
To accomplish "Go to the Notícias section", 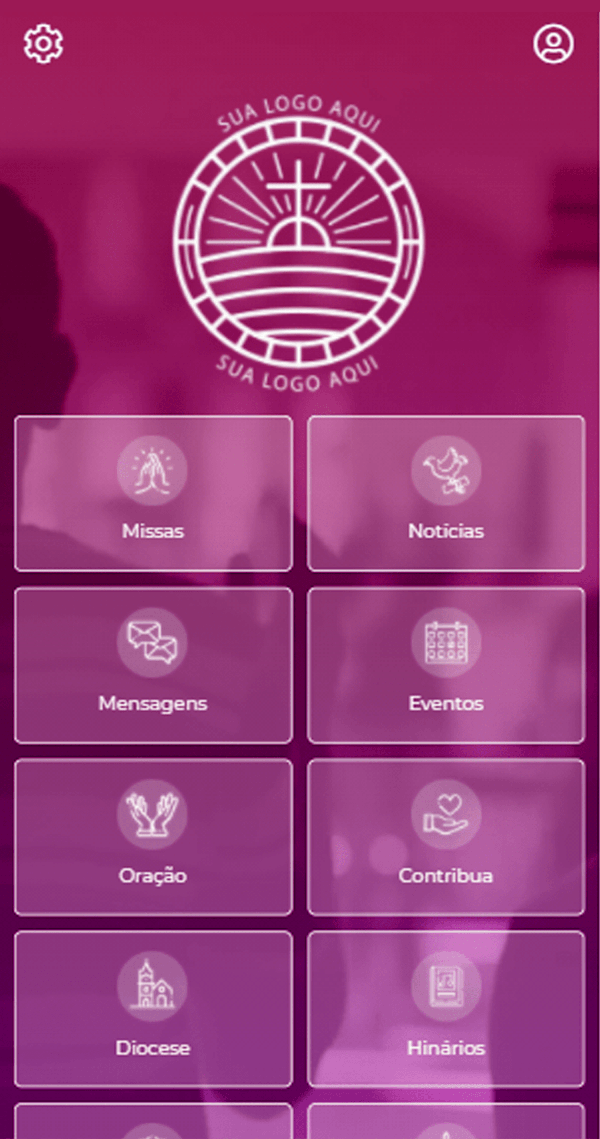I will pos(446,494).
